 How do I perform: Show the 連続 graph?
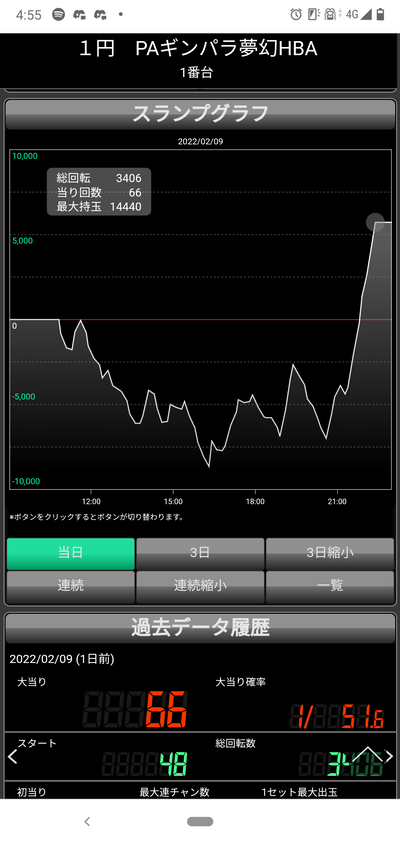coord(71,587)
